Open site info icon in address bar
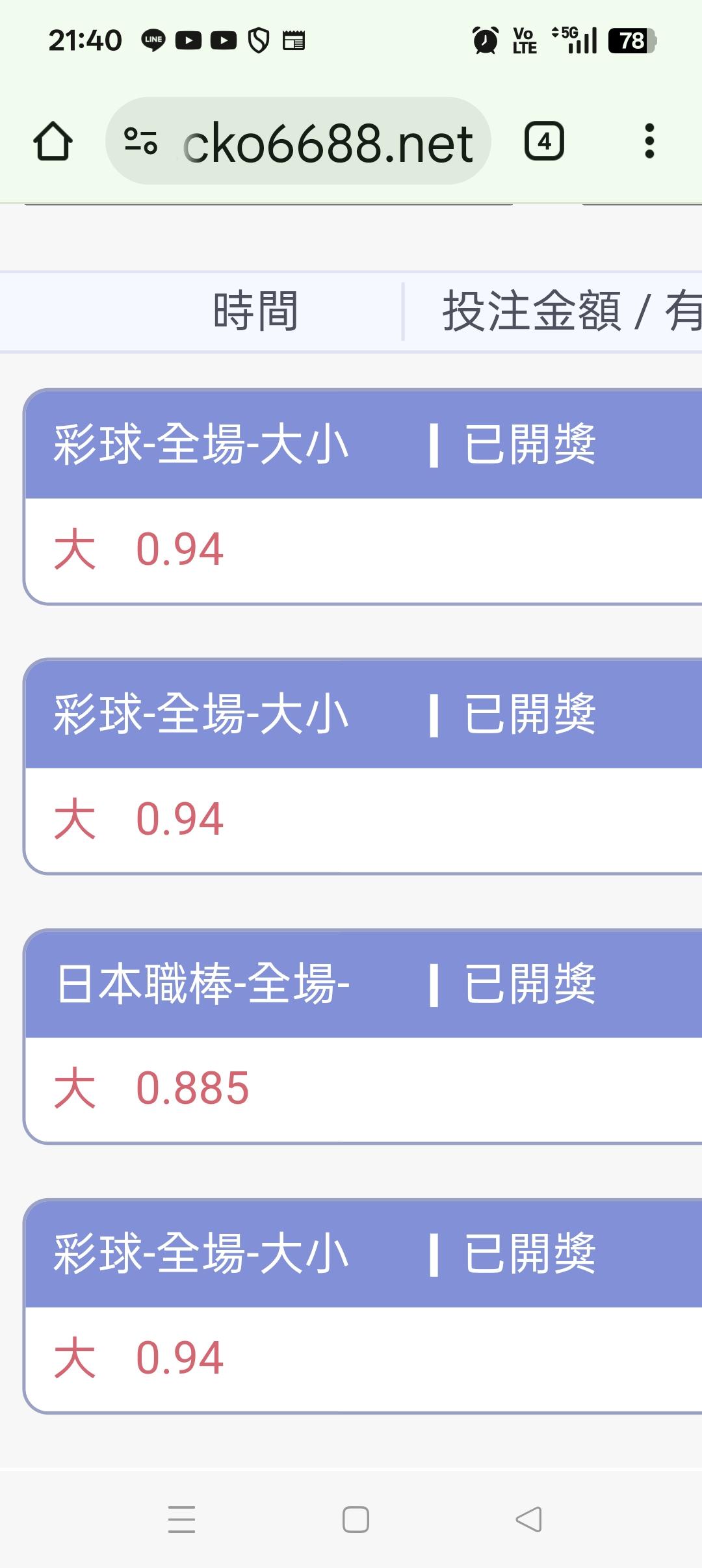This screenshot has height=1568, width=702. (140, 141)
